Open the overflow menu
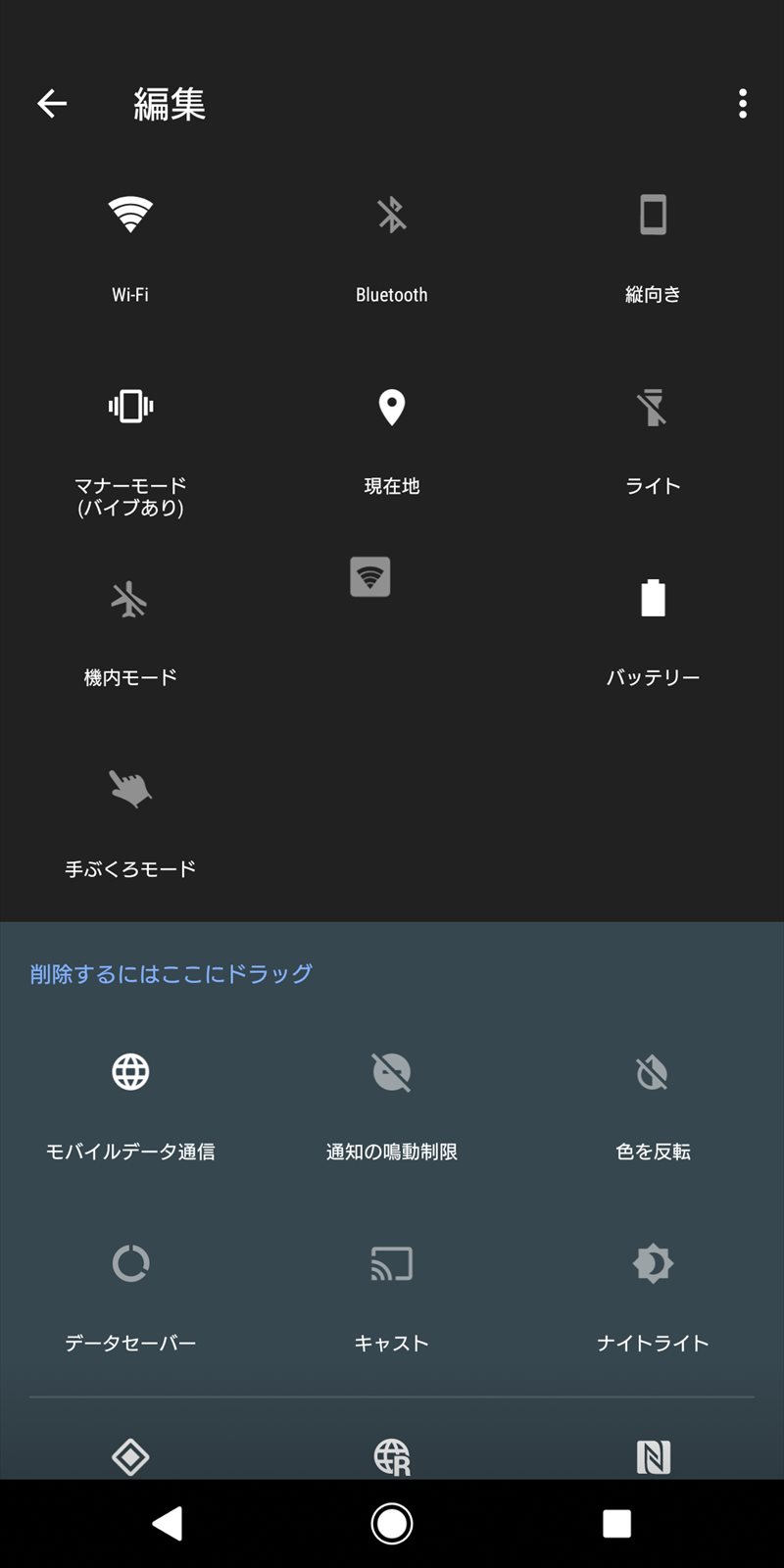Image resolution: width=784 pixels, height=1568 pixels. pyautogui.click(x=743, y=103)
